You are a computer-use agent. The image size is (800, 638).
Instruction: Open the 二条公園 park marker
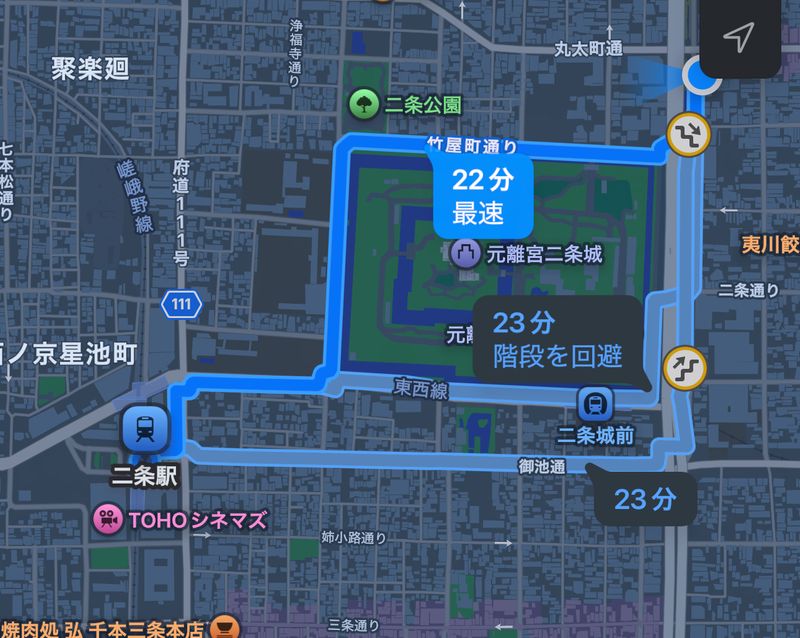(x=362, y=102)
